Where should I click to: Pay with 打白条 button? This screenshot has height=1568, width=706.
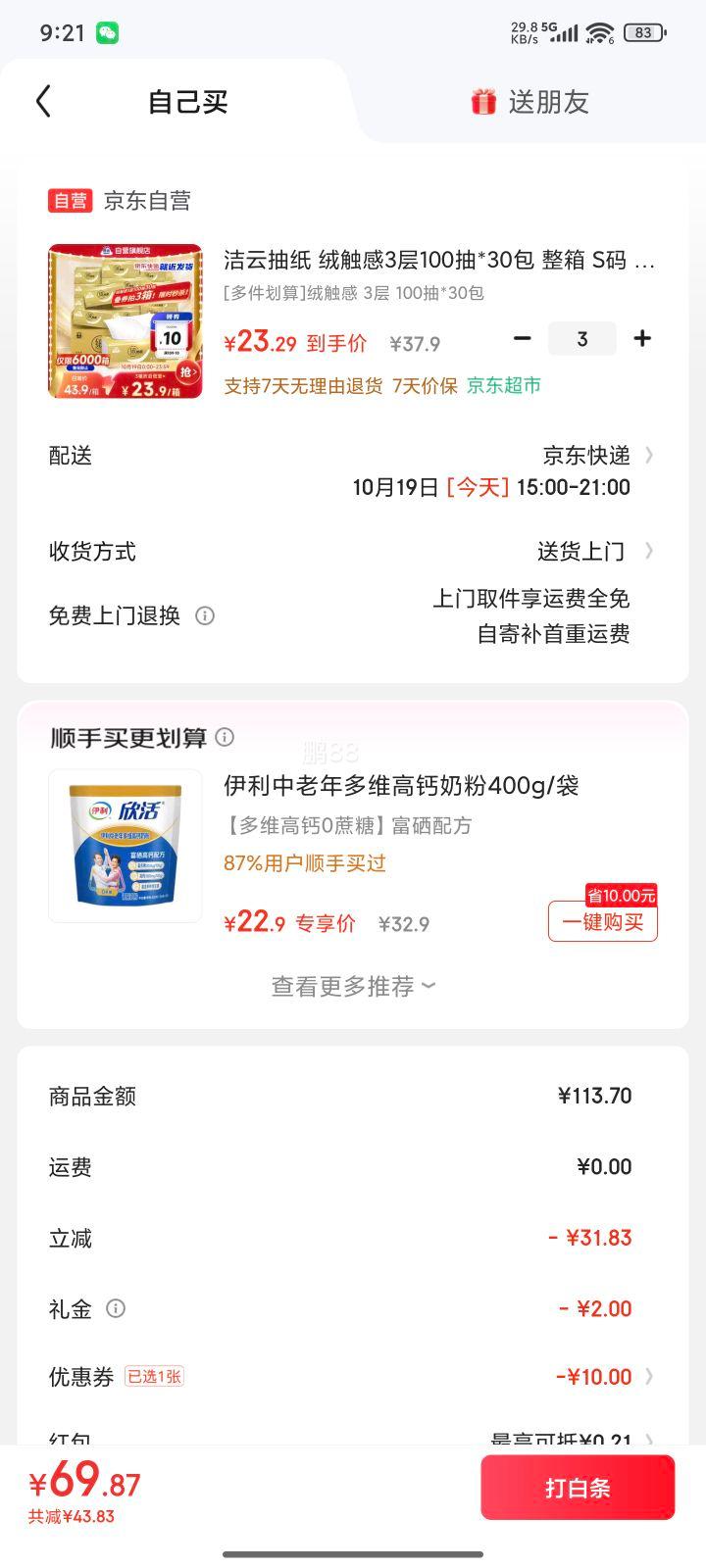(x=578, y=1488)
